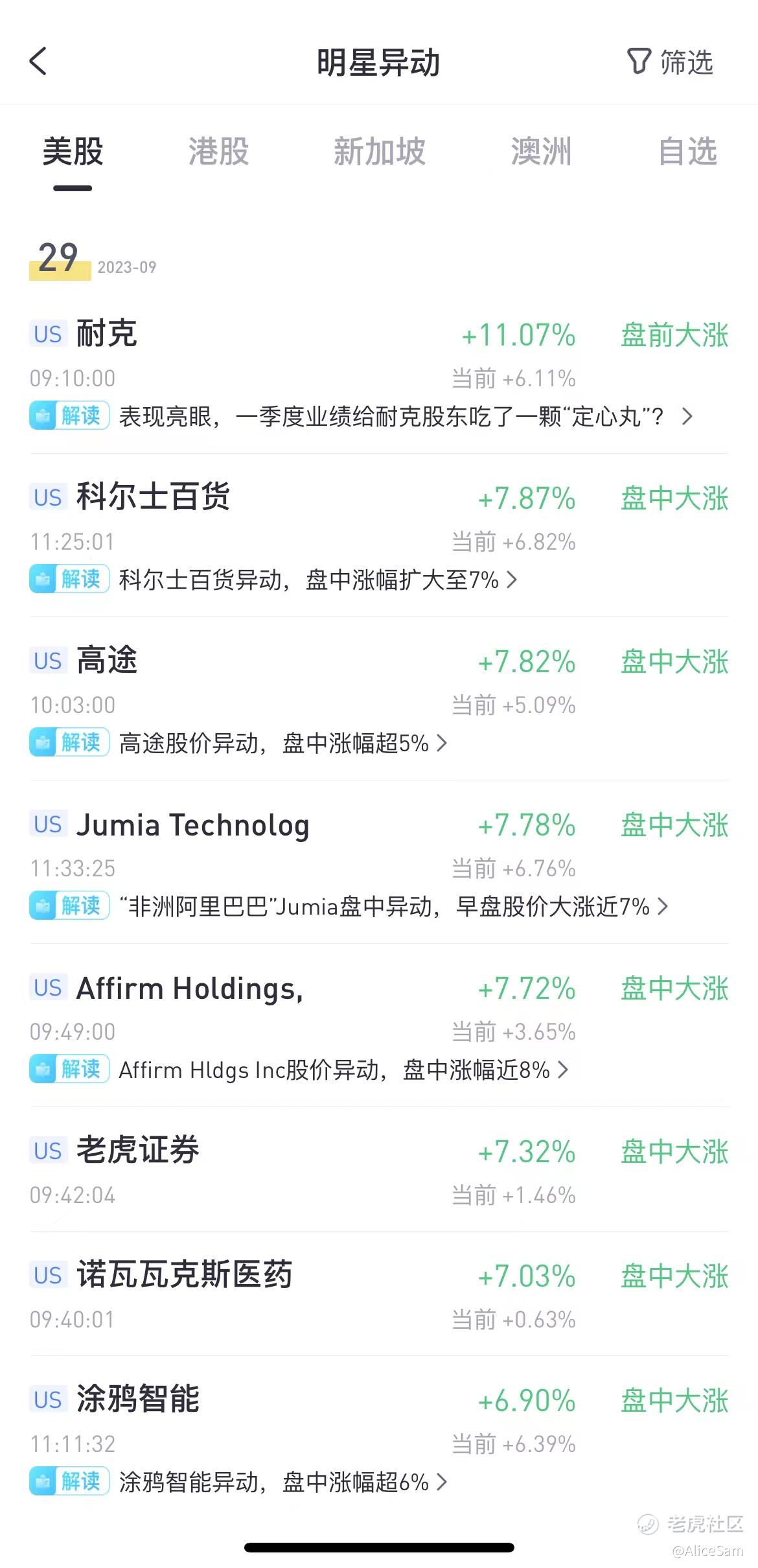Go back using the top-left arrow
This screenshot has height=1568, width=758.
(x=39, y=62)
